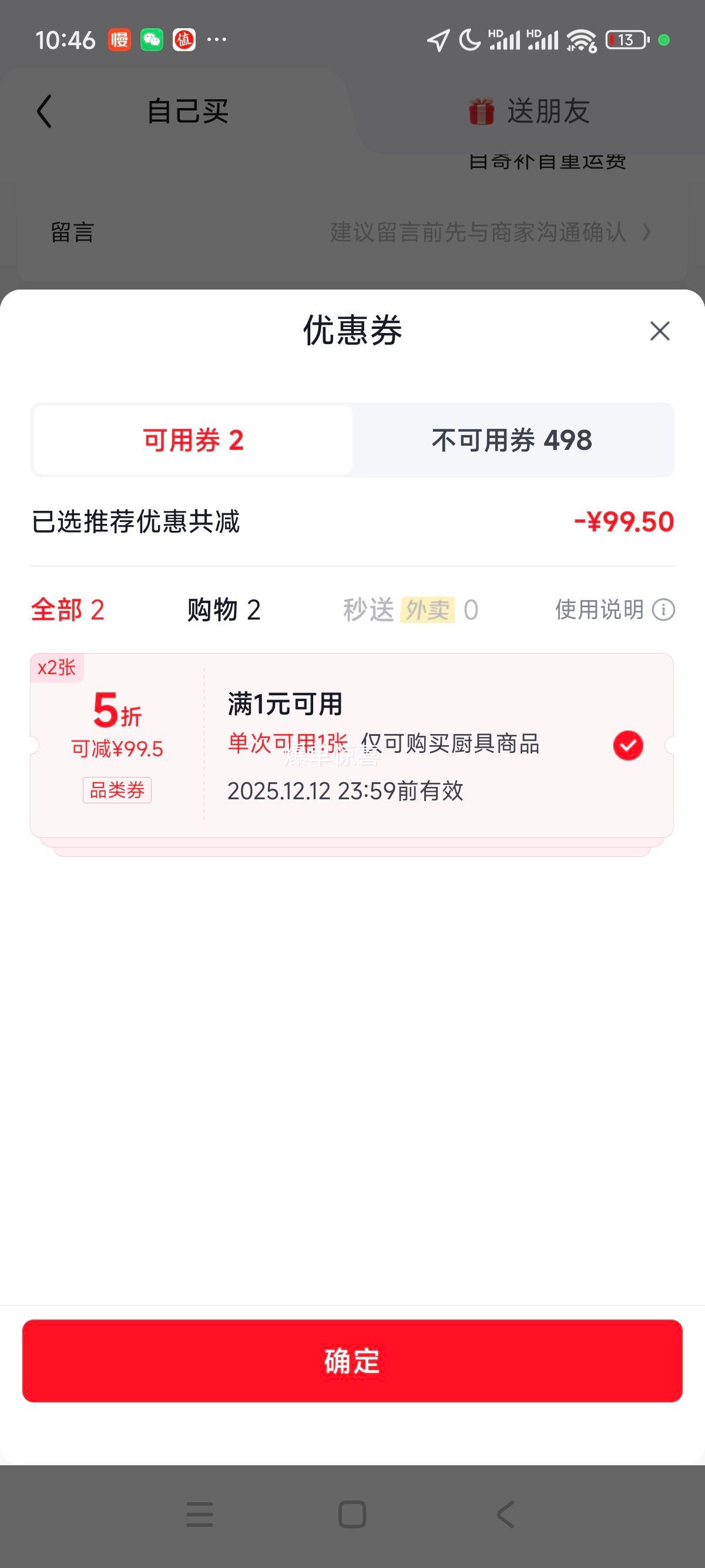Image resolution: width=705 pixels, height=1568 pixels.
Task: Select the 秒送 外卖 0 filter
Action: 410,610
